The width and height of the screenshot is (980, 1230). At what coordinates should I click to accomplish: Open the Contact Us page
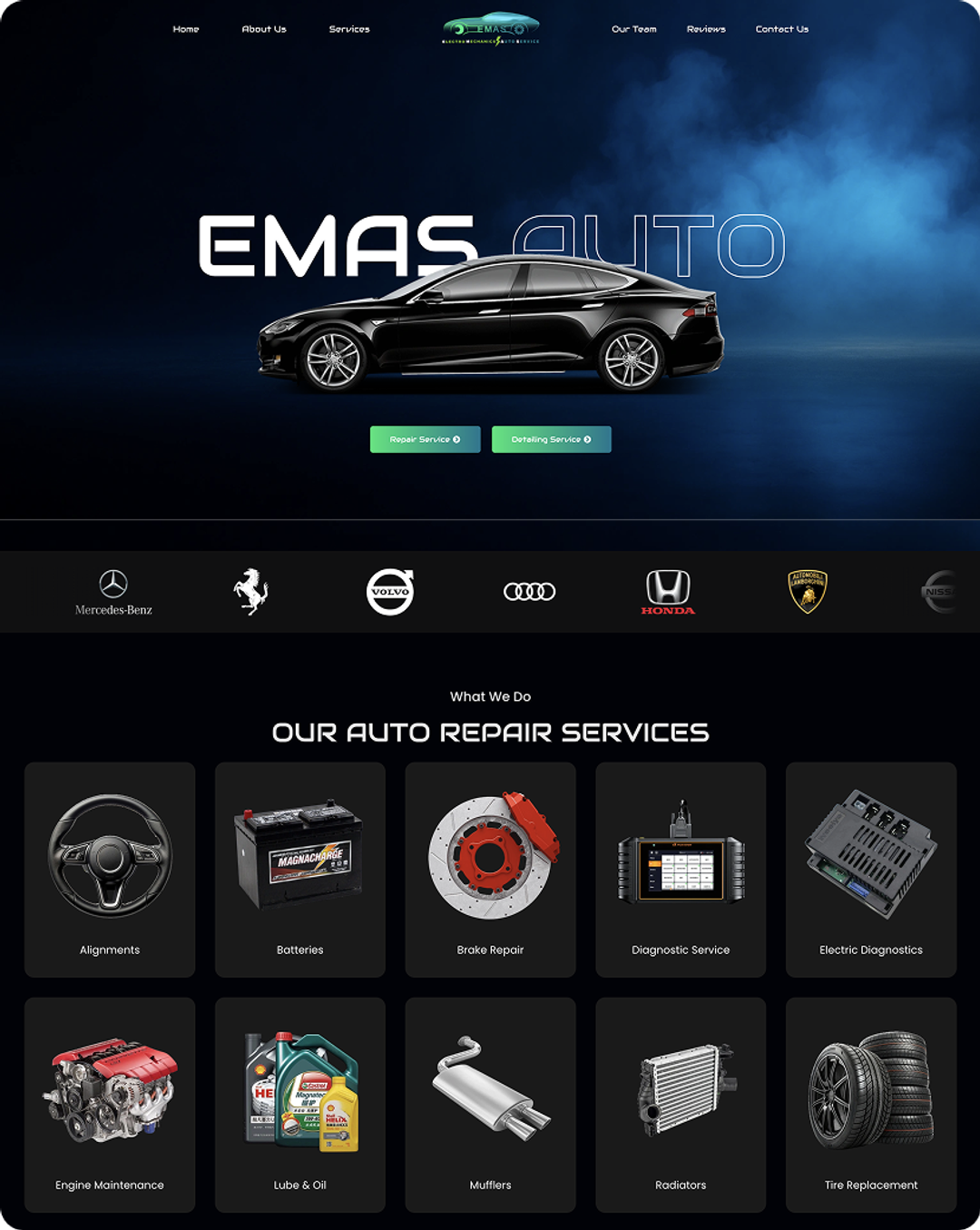click(781, 29)
